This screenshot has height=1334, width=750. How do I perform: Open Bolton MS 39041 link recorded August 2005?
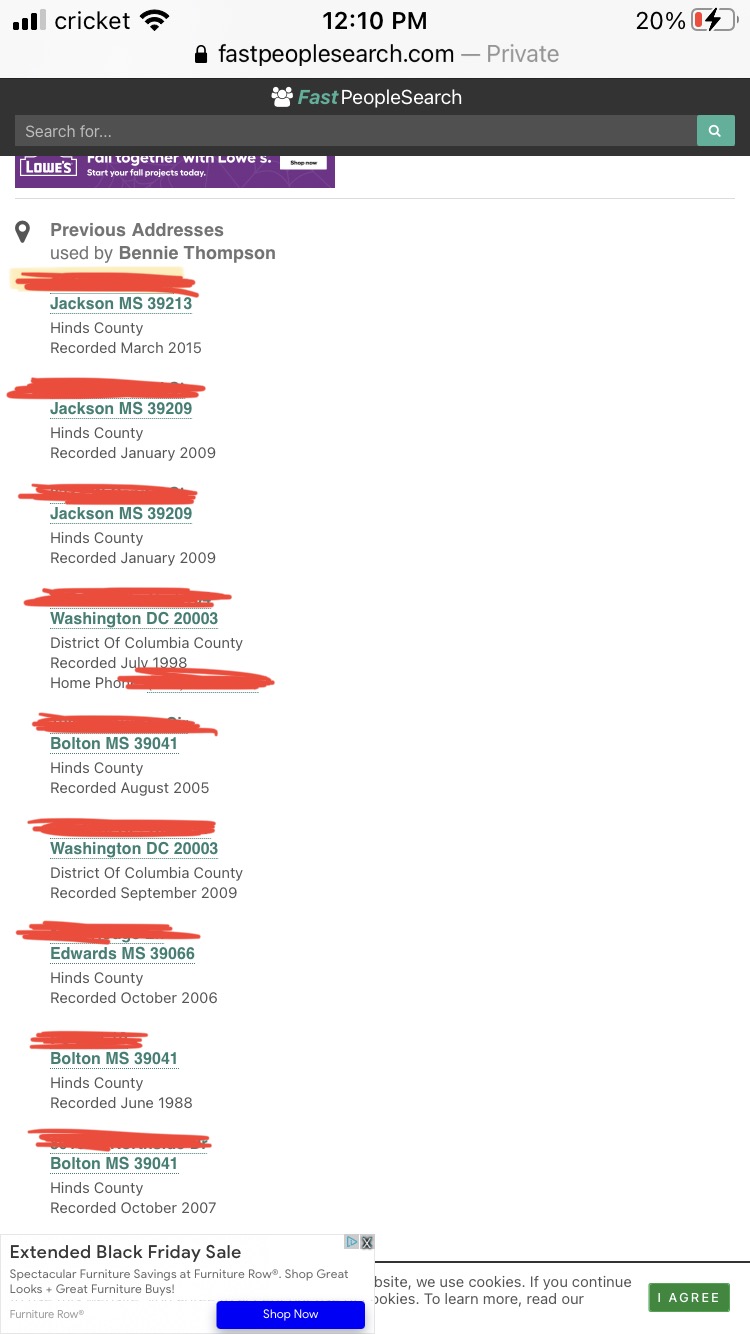point(114,743)
